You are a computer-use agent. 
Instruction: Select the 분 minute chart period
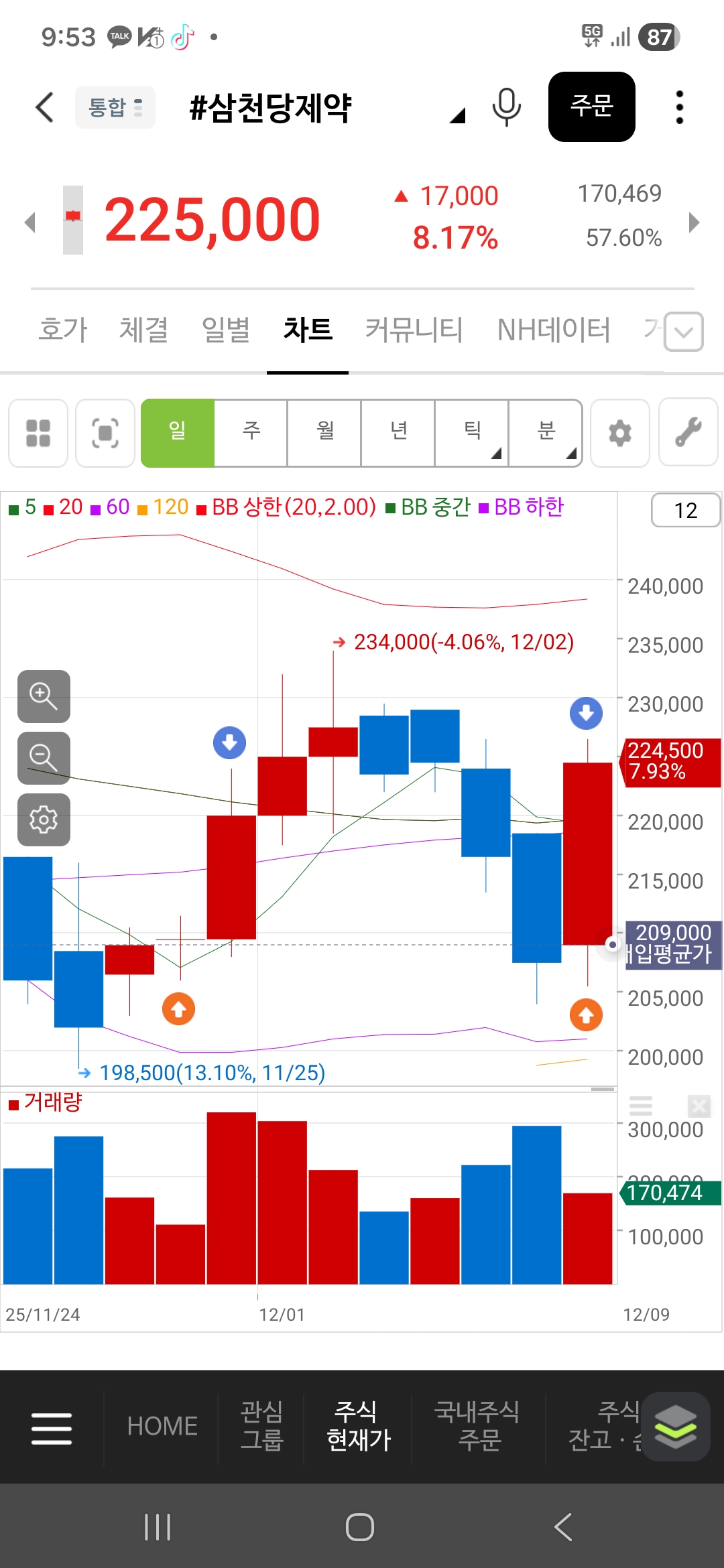pyautogui.click(x=546, y=432)
